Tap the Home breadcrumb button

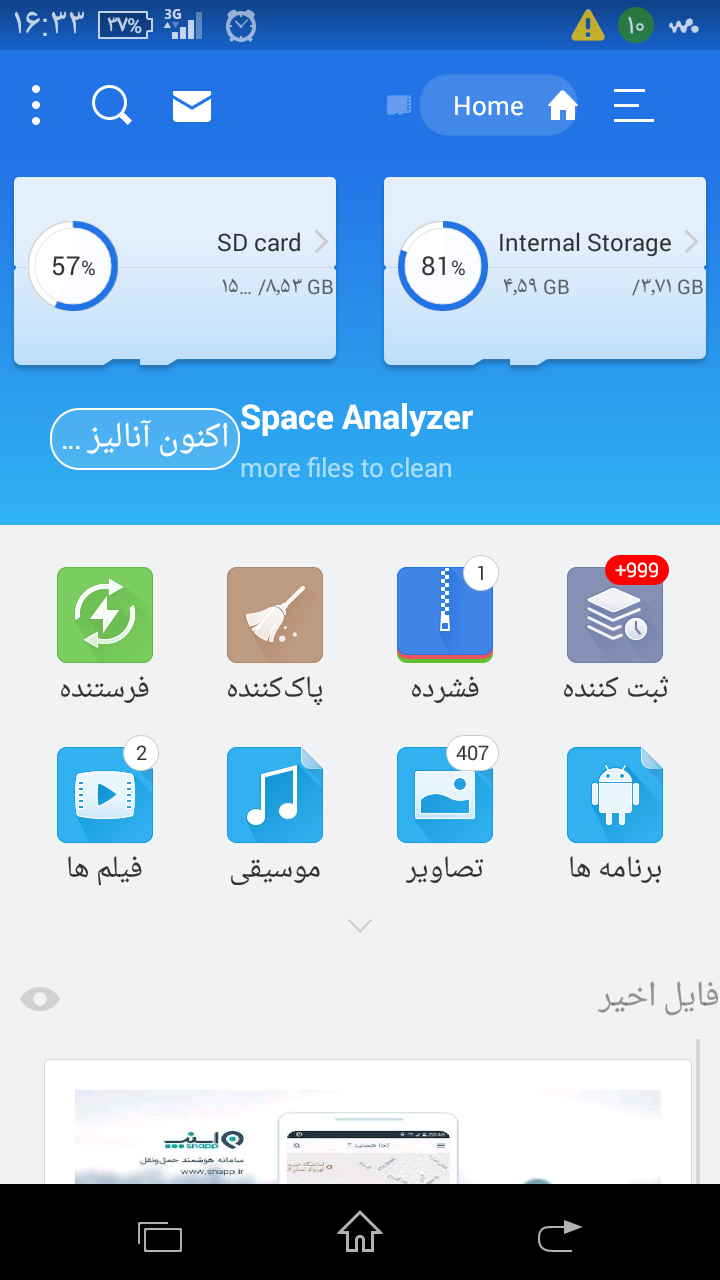tap(500, 106)
